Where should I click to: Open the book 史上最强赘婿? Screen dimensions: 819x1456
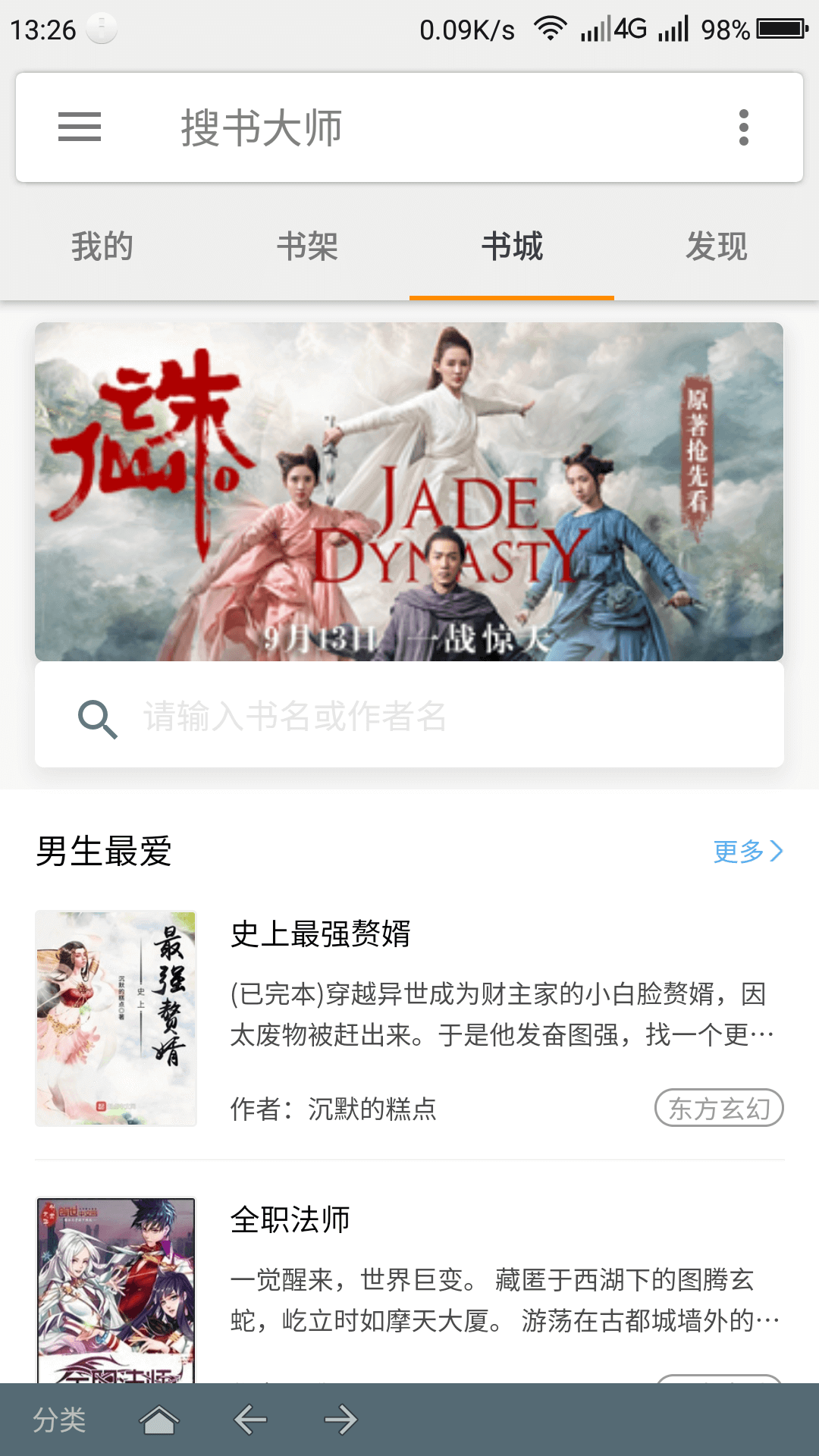pos(409,1018)
